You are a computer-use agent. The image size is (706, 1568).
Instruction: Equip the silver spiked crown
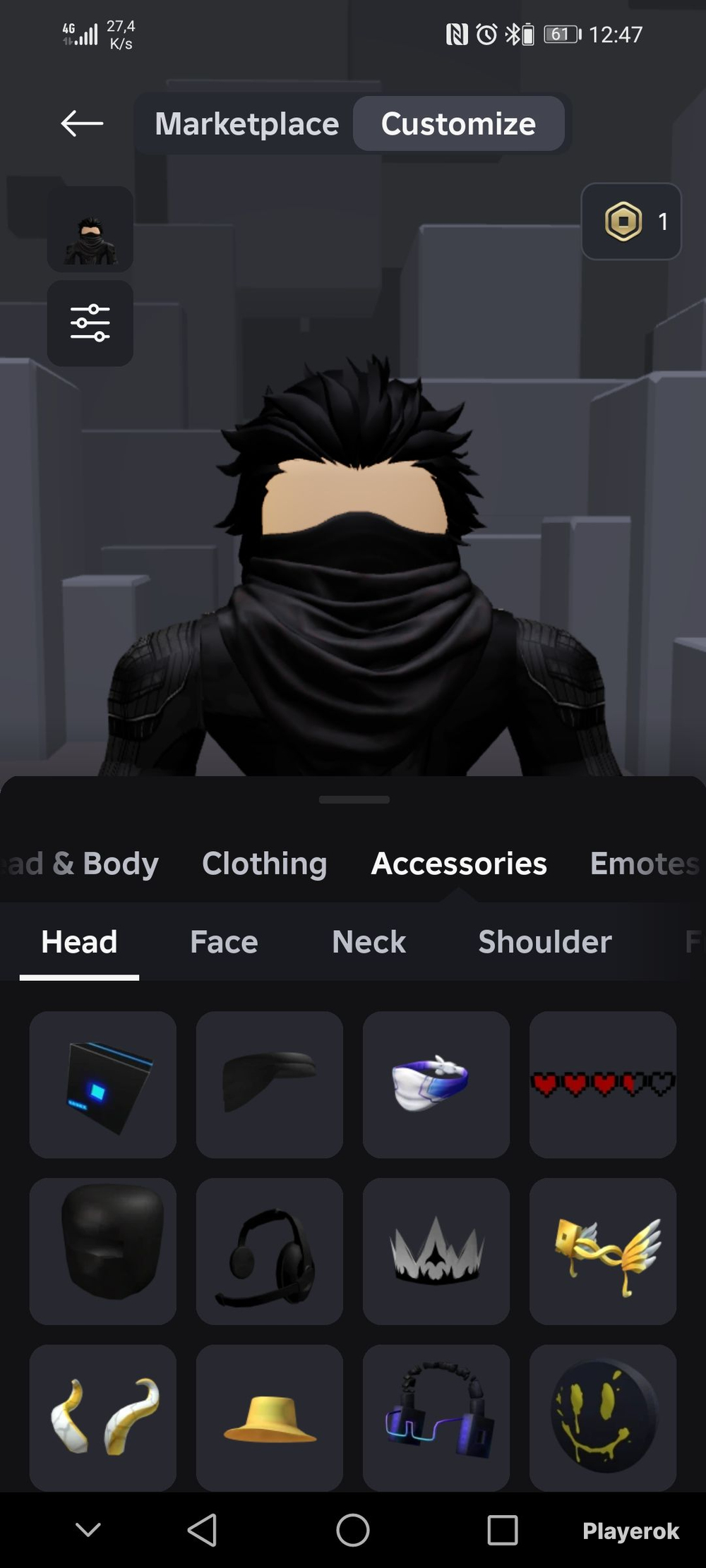click(x=436, y=1251)
